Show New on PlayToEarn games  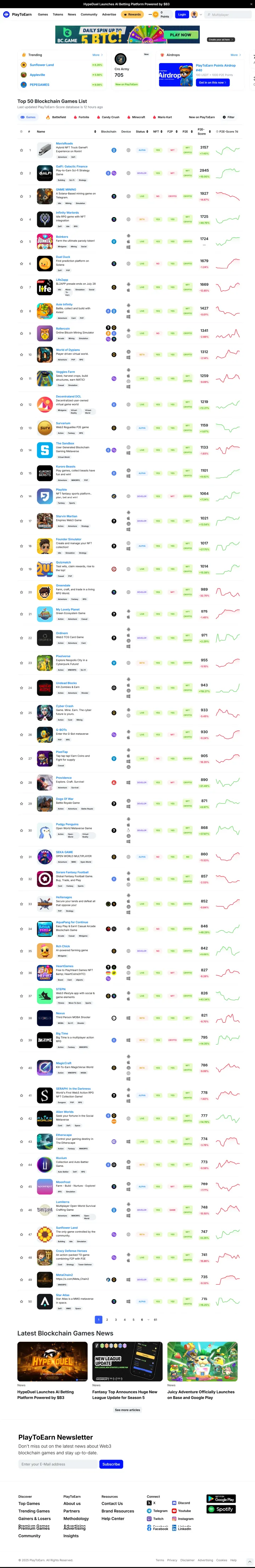tap(202, 117)
